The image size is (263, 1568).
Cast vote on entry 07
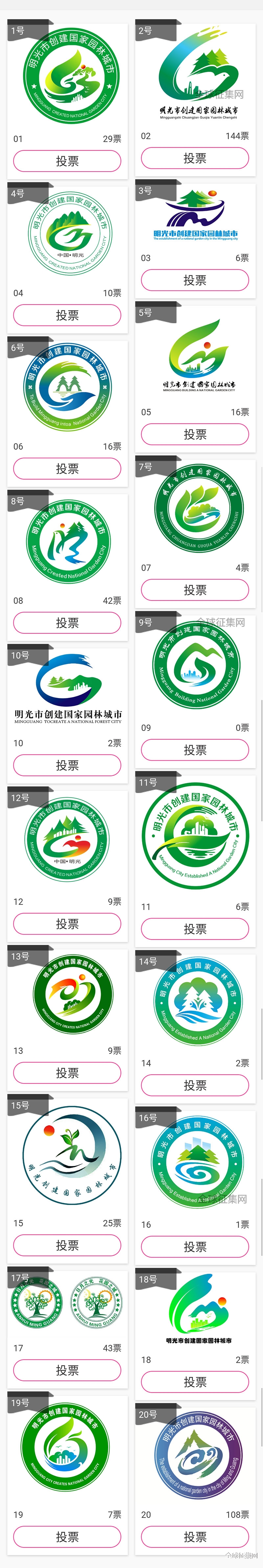pyautogui.click(x=195, y=590)
